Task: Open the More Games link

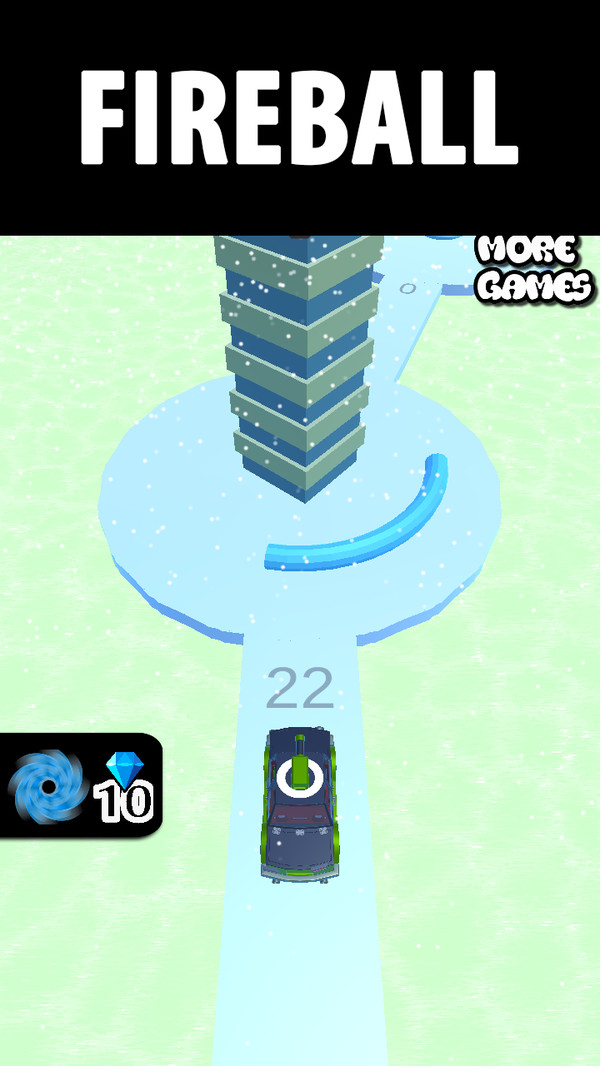Action: [532, 268]
